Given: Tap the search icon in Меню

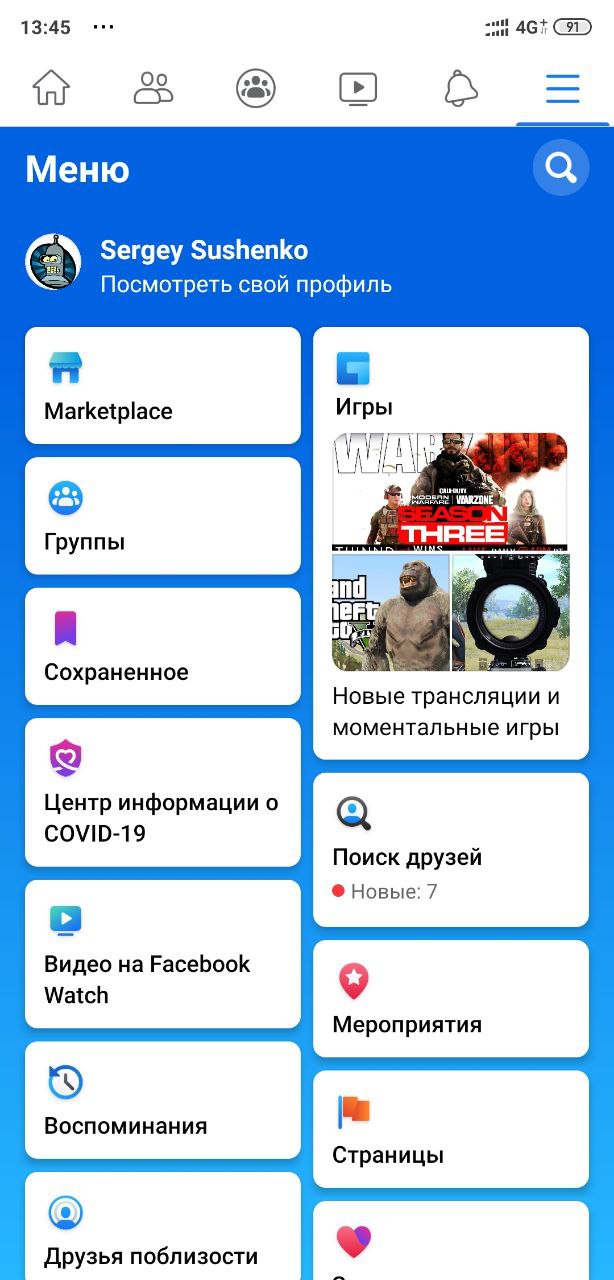Looking at the screenshot, I should point(561,168).
